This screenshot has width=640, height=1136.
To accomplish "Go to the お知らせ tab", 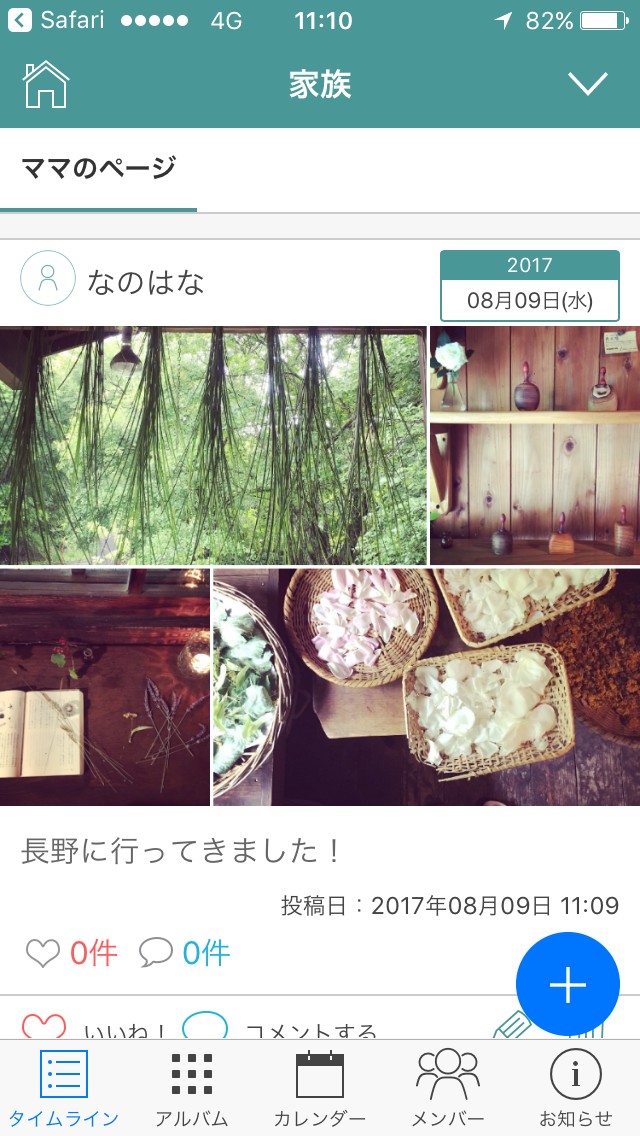I will click(x=575, y=1088).
